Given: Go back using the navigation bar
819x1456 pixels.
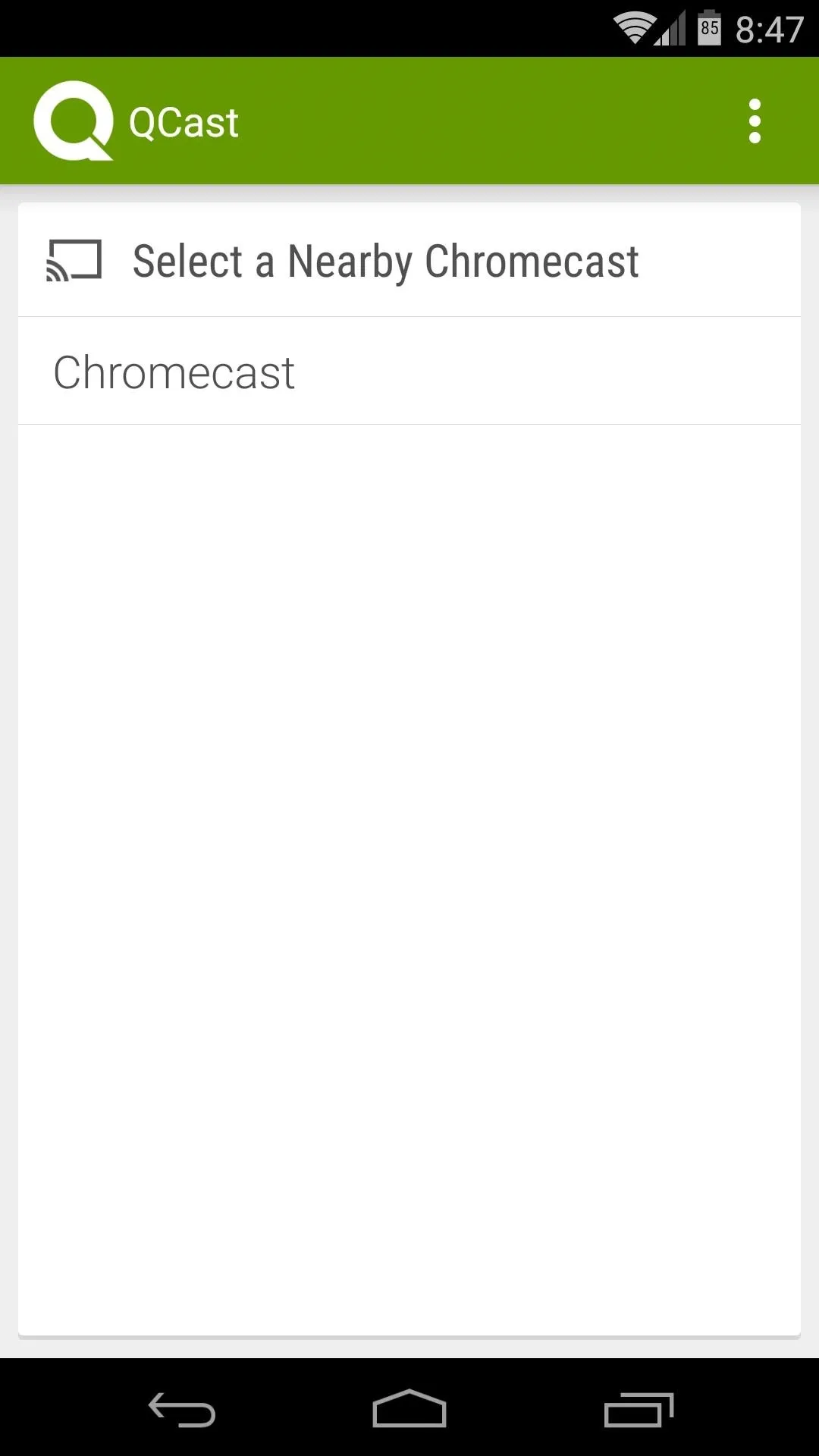Looking at the screenshot, I should (x=181, y=1410).
